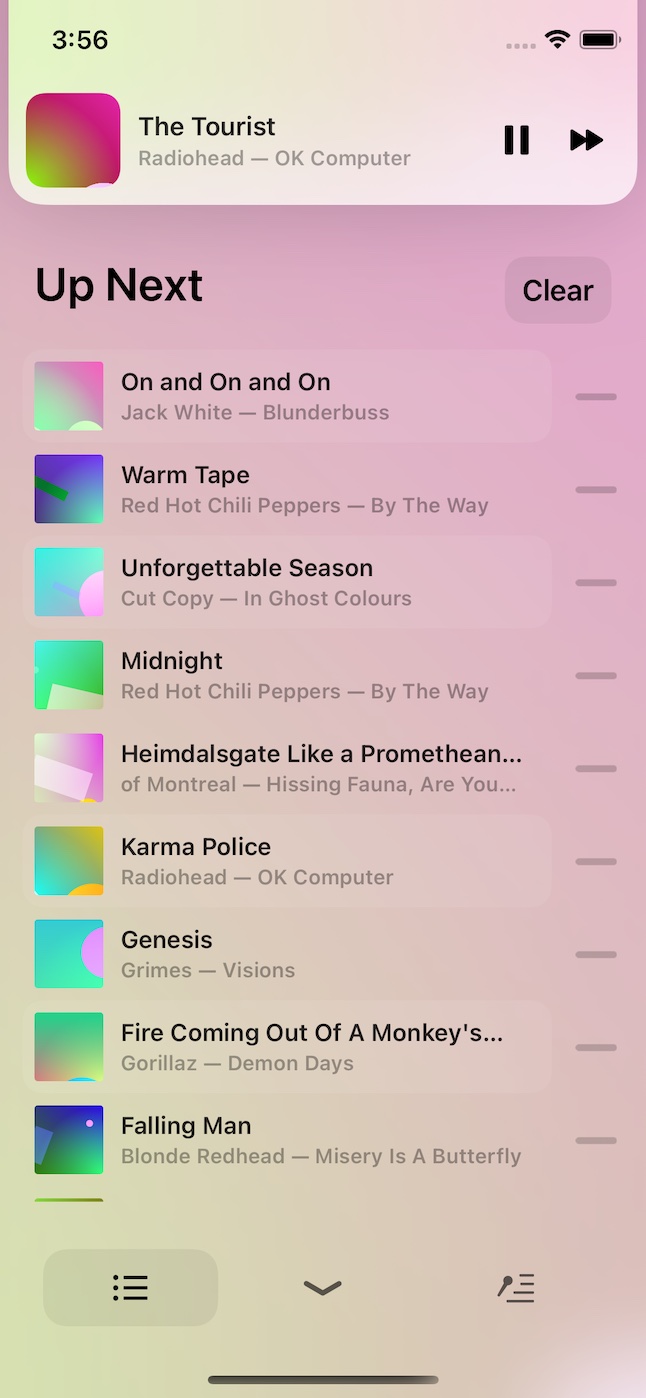Switch to the queue list view
This screenshot has height=1398, width=646.
point(130,1288)
